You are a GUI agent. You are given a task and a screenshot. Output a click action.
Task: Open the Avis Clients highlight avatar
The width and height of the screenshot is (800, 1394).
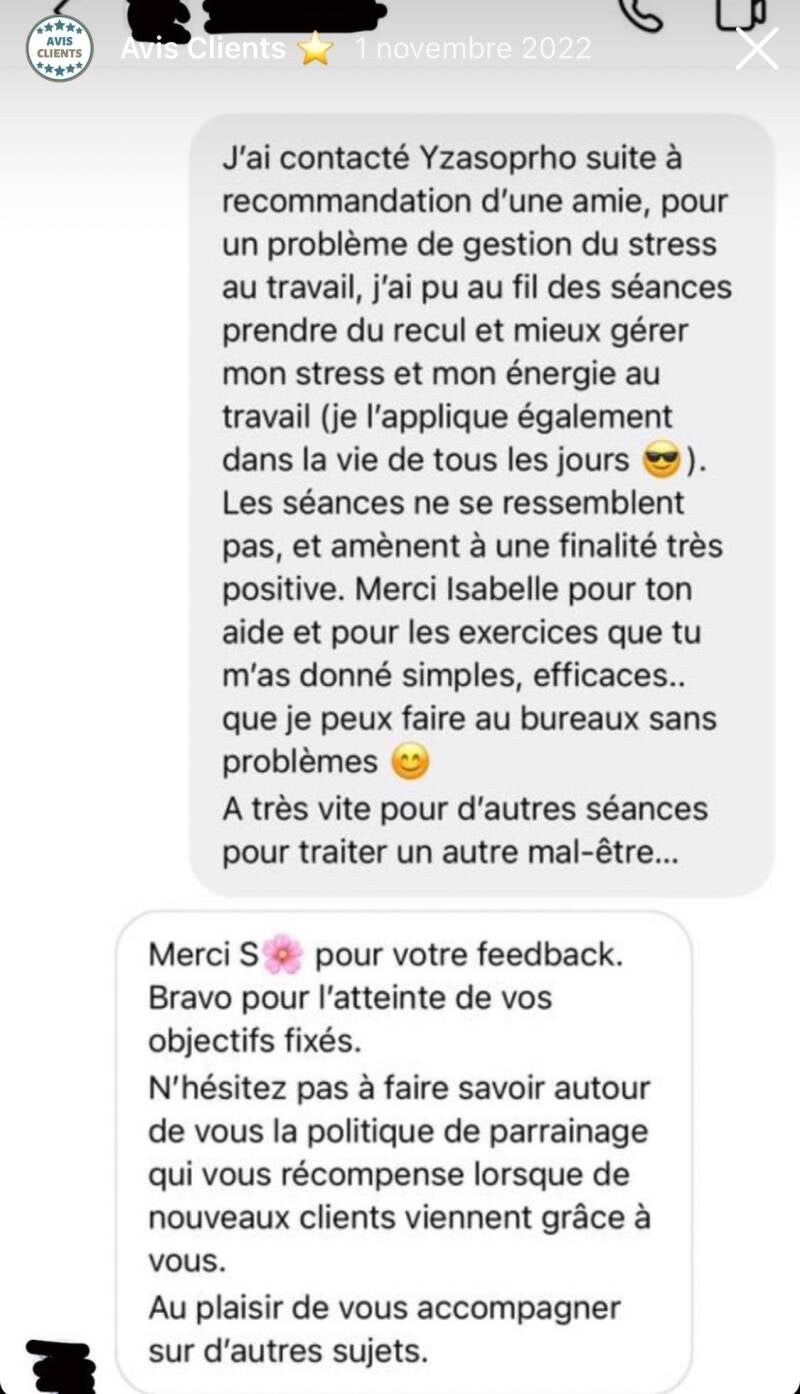59,48
